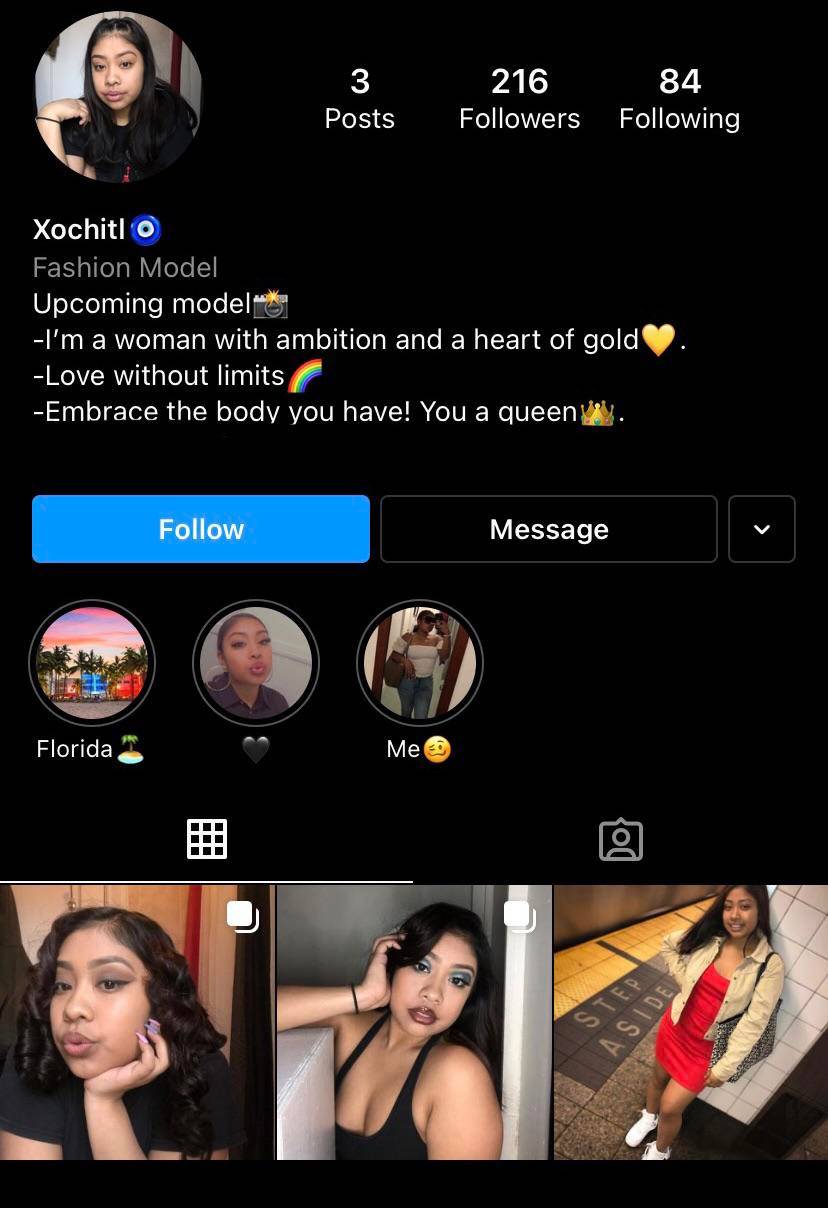Click the yellow heart emoji in bio
The image size is (828, 1208).
(658, 339)
